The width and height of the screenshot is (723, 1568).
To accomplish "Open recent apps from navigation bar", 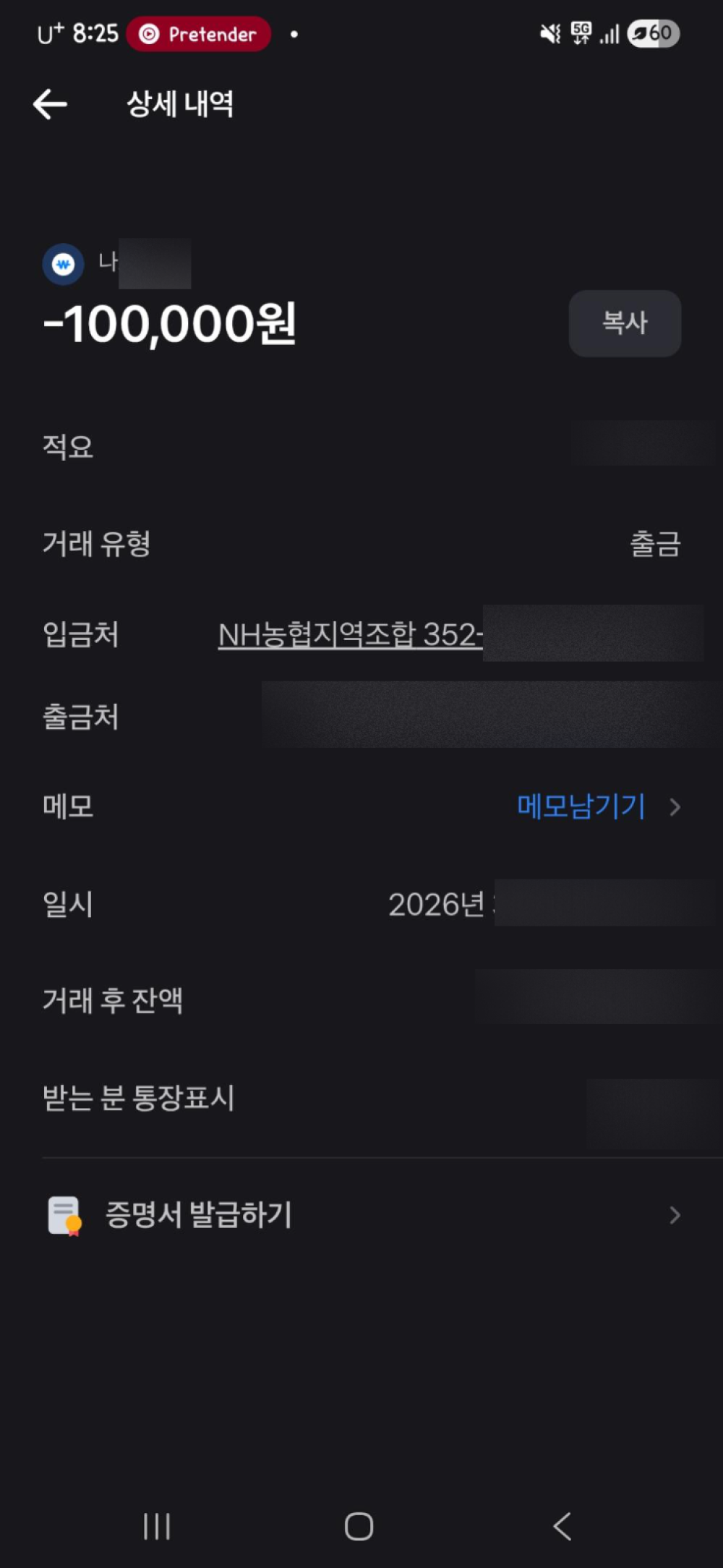I will tap(157, 1526).
